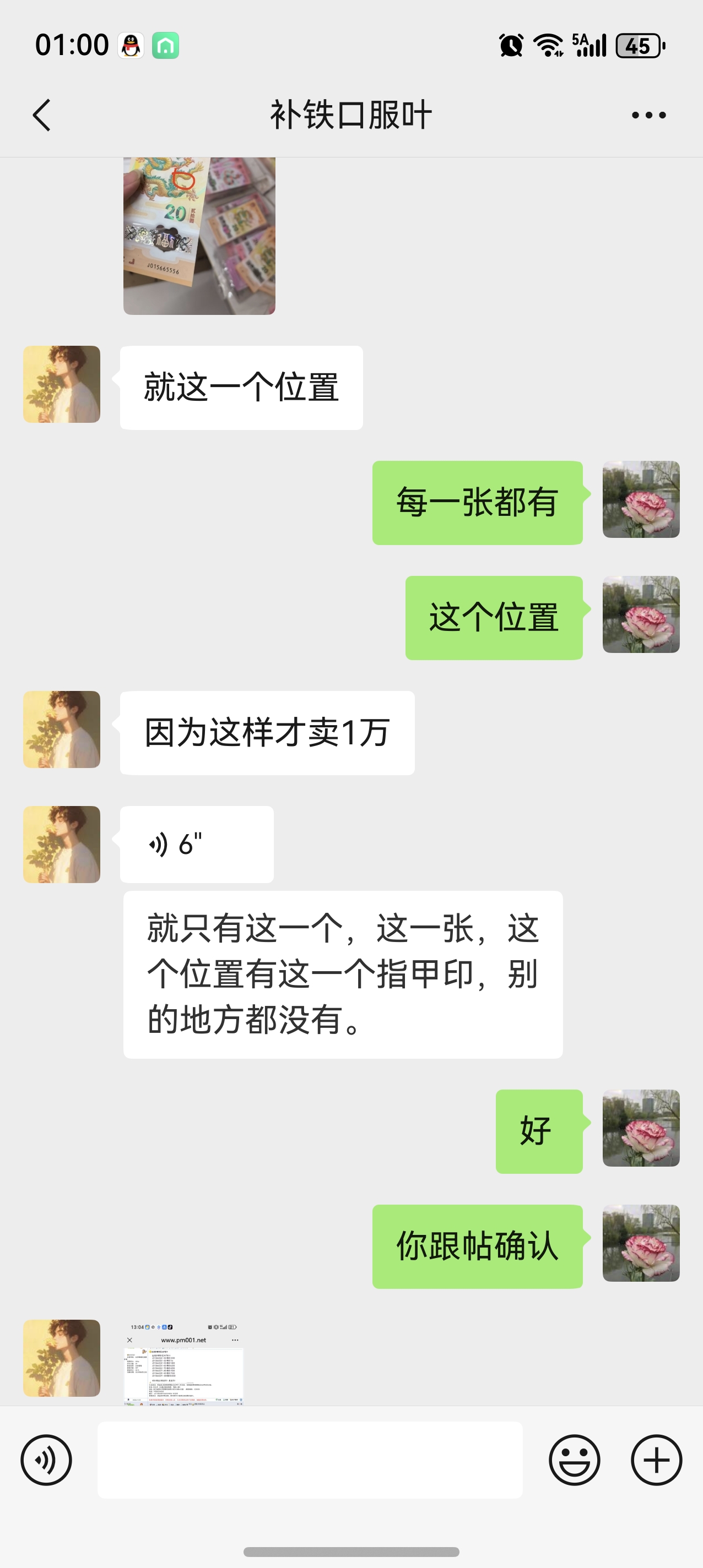Screen dimensions: 703x1568
Task: Open the chat info three-dot menu
Action: (x=648, y=115)
